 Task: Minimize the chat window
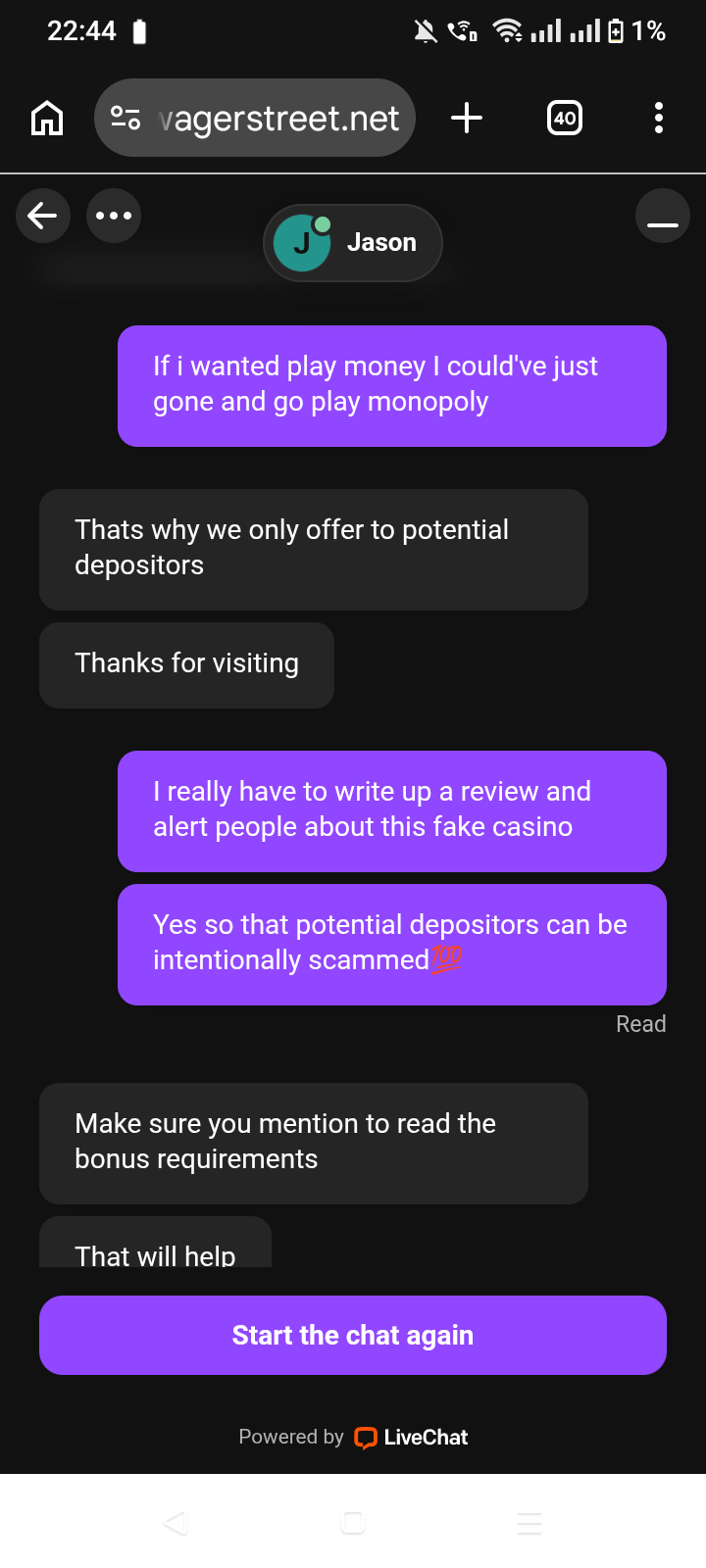[x=663, y=216]
